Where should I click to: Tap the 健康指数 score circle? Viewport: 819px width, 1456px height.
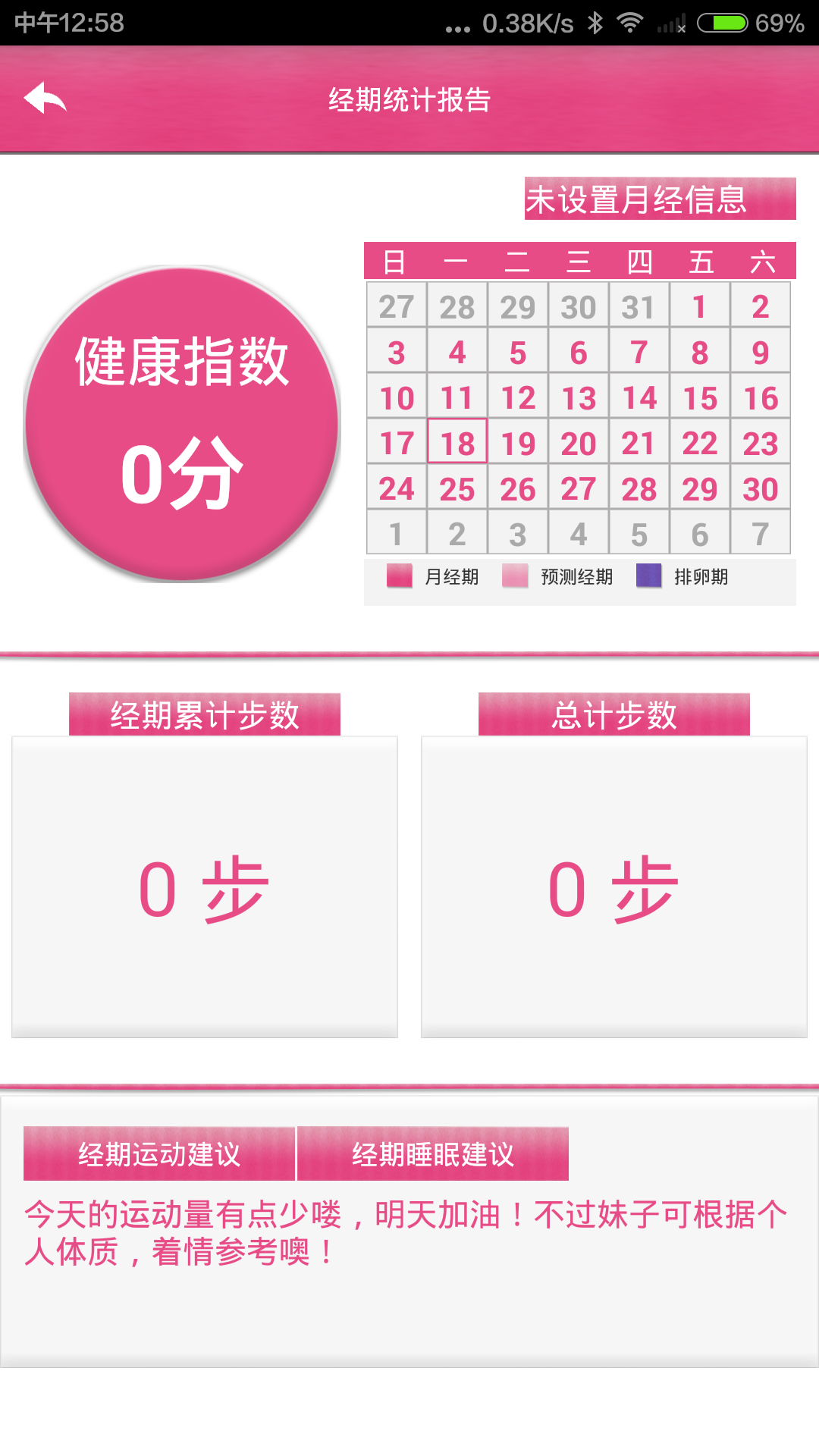(x=182, y=425)
